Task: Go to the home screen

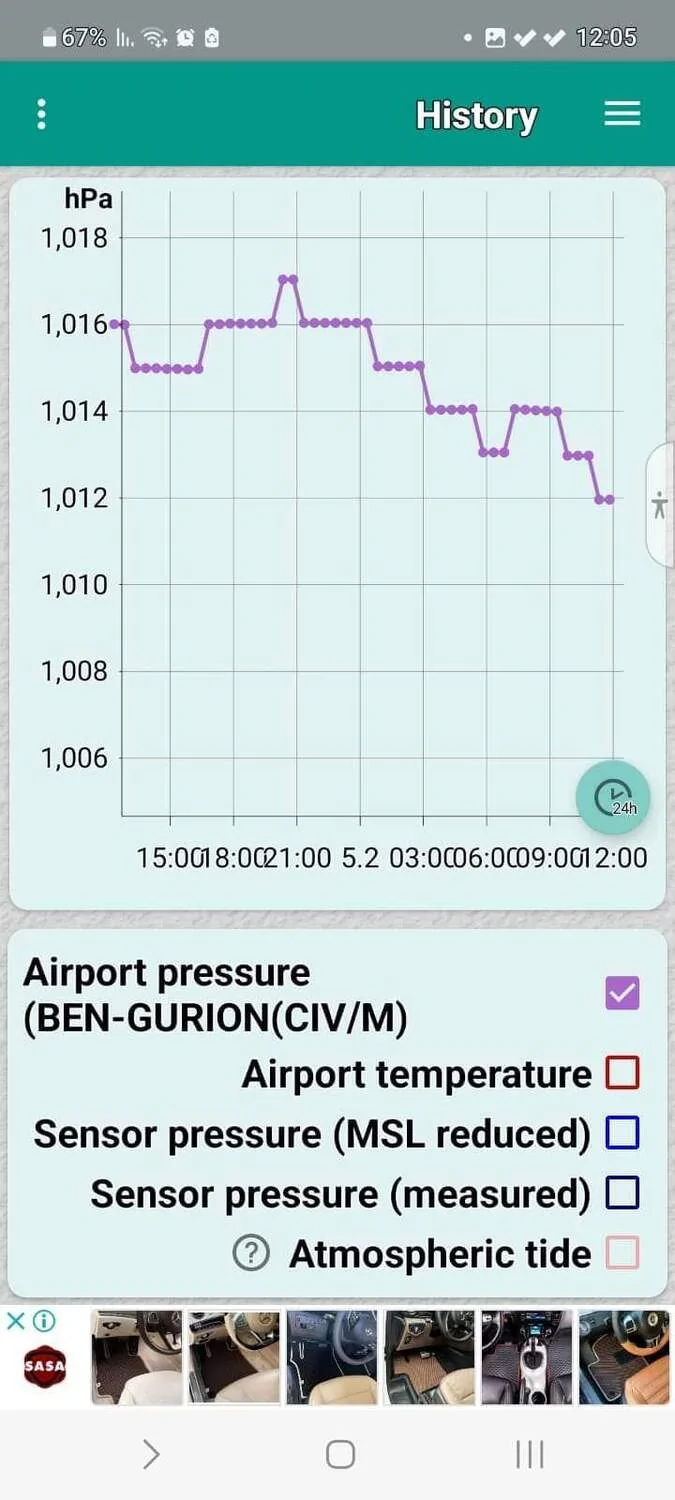Action: point(340,1454)
